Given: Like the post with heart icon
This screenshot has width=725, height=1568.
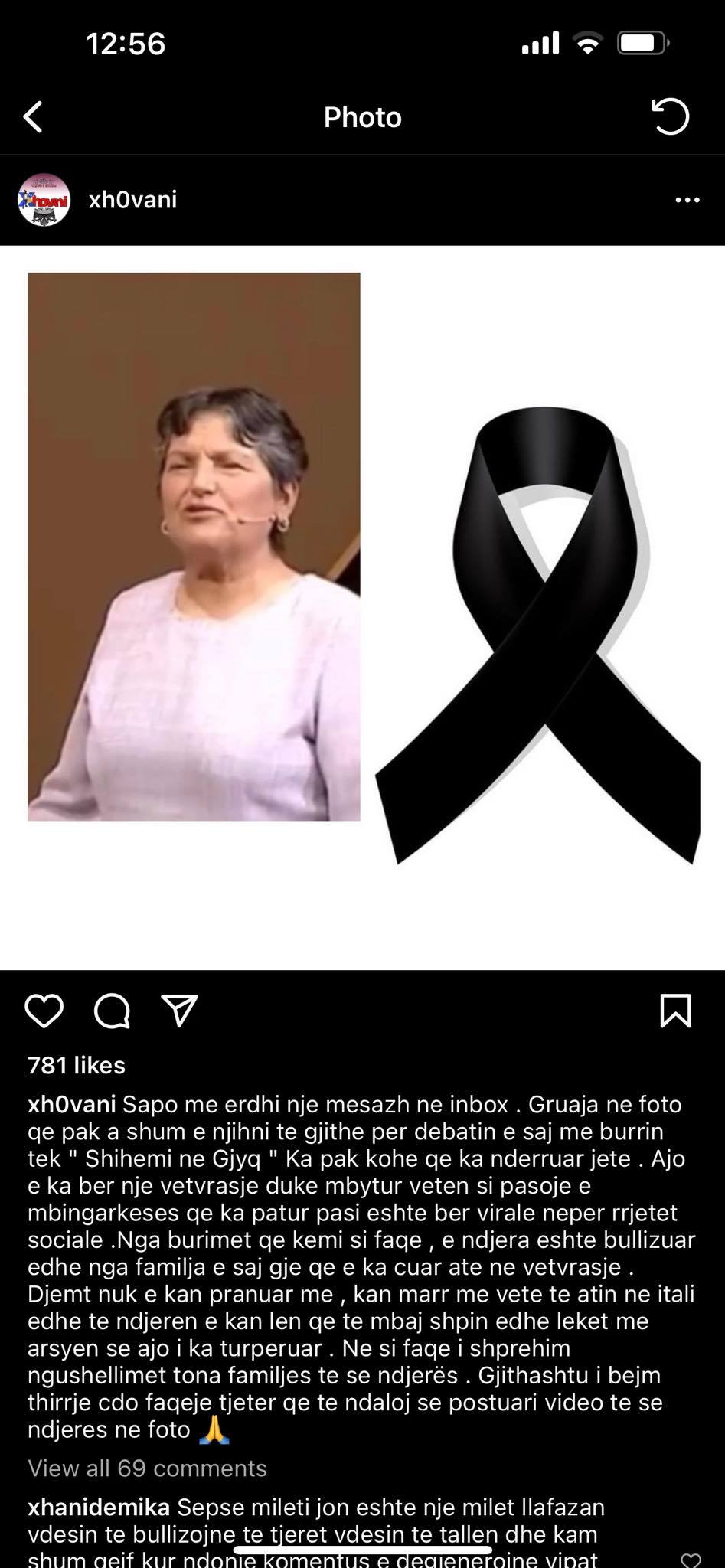Looking at the screenshot, I should tap(44, 1011).
